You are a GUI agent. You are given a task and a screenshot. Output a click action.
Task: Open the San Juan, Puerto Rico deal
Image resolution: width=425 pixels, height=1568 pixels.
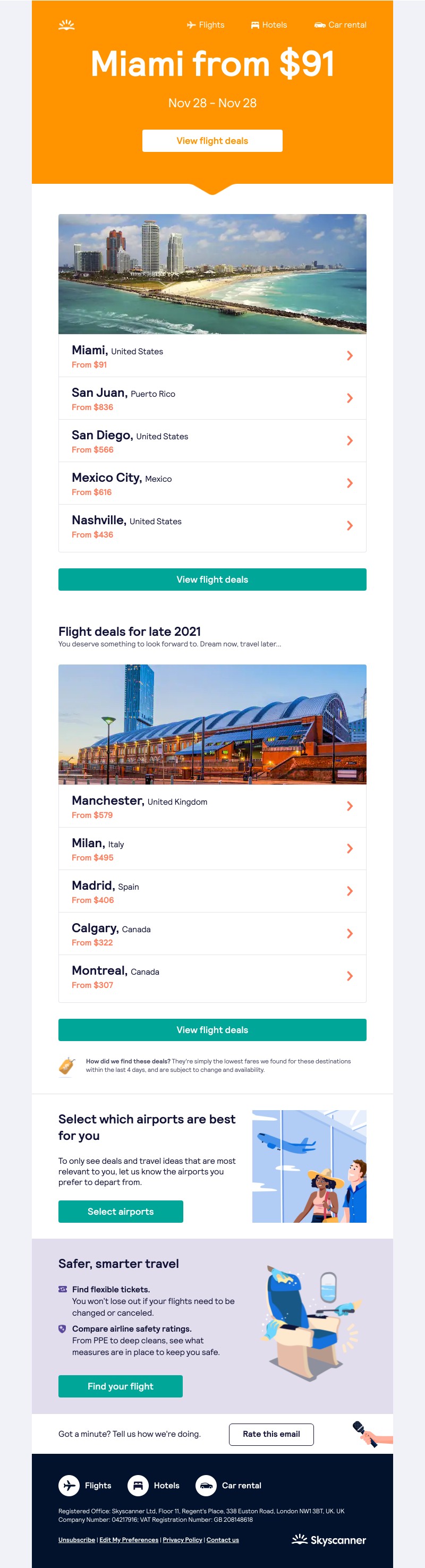click(x=212, y=399)
